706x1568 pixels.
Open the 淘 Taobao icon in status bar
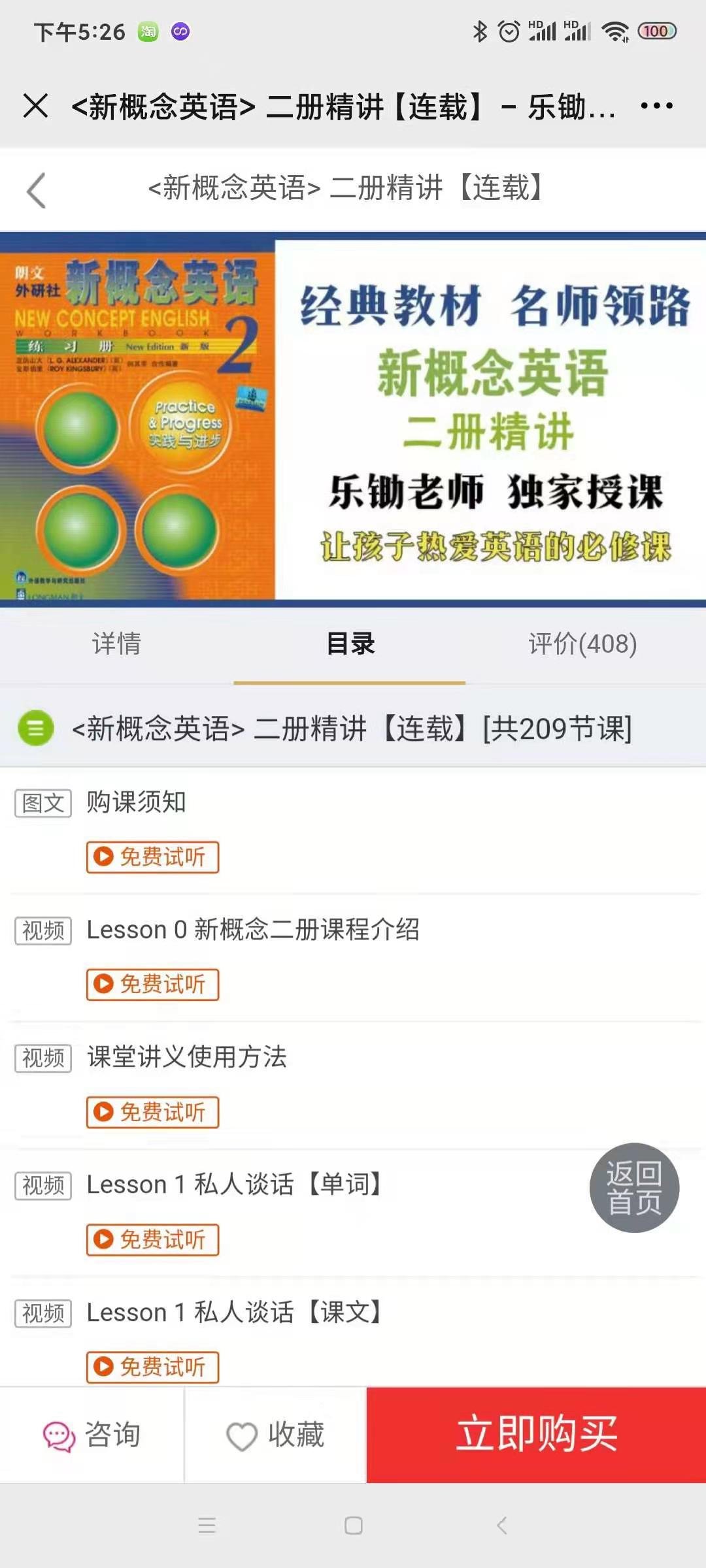(x=147, y=31)
